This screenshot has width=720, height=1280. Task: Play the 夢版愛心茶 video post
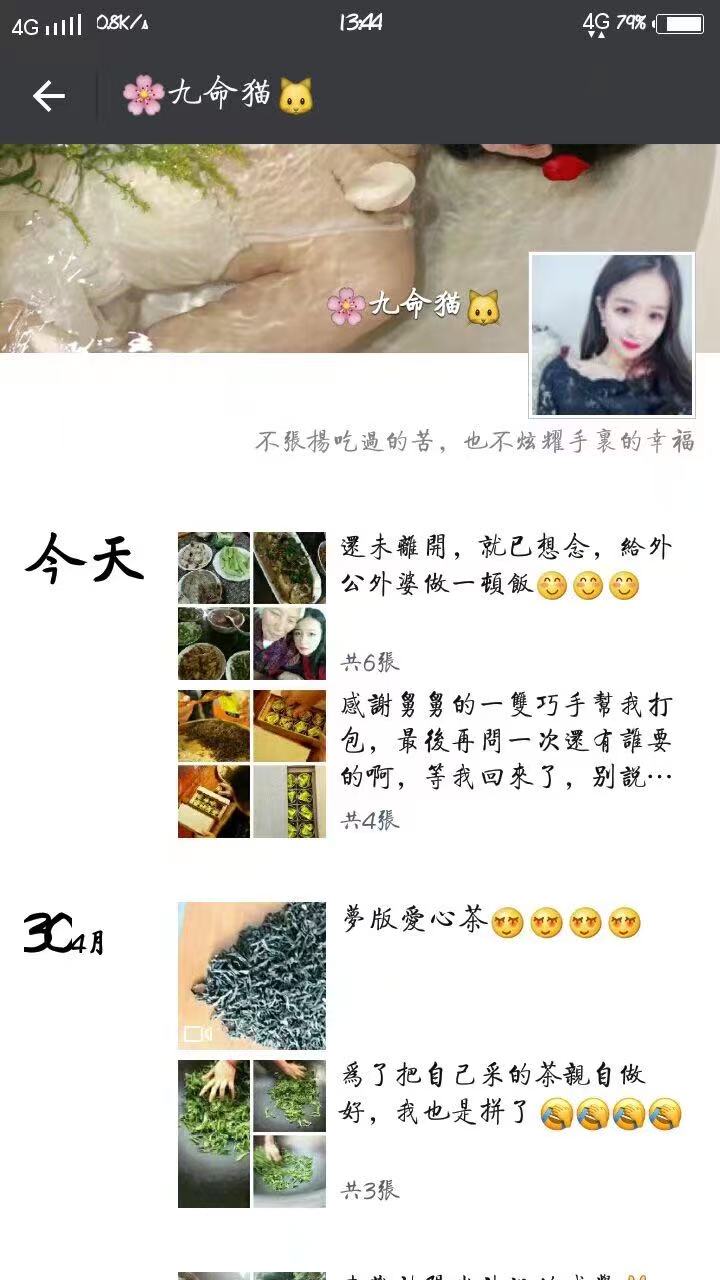(252, 975)
